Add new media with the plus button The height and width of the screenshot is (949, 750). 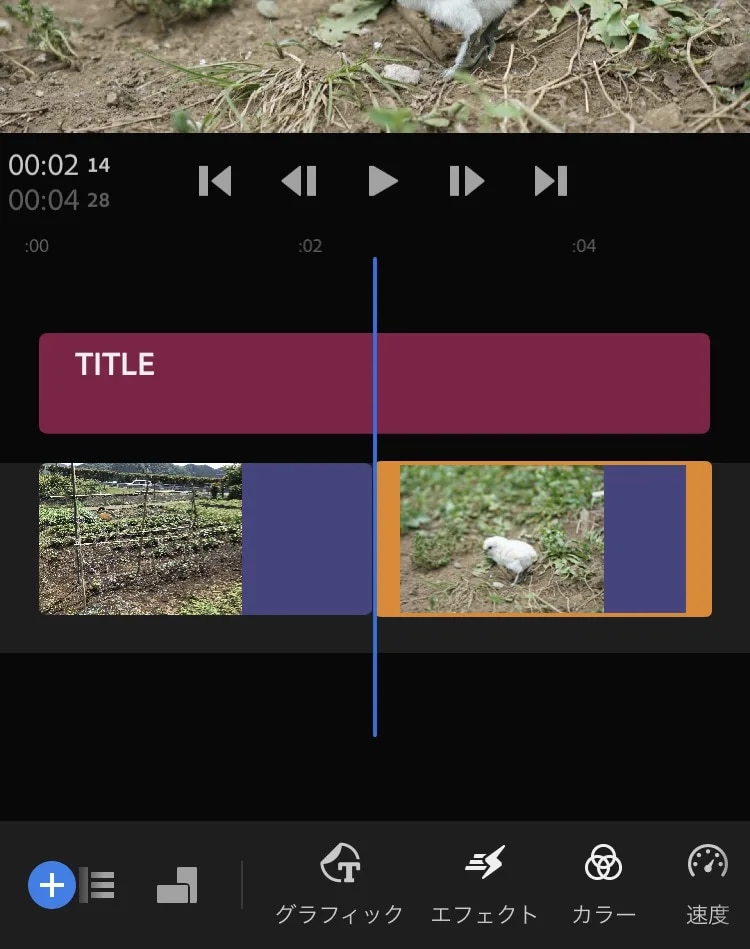(x=52, y=885)
